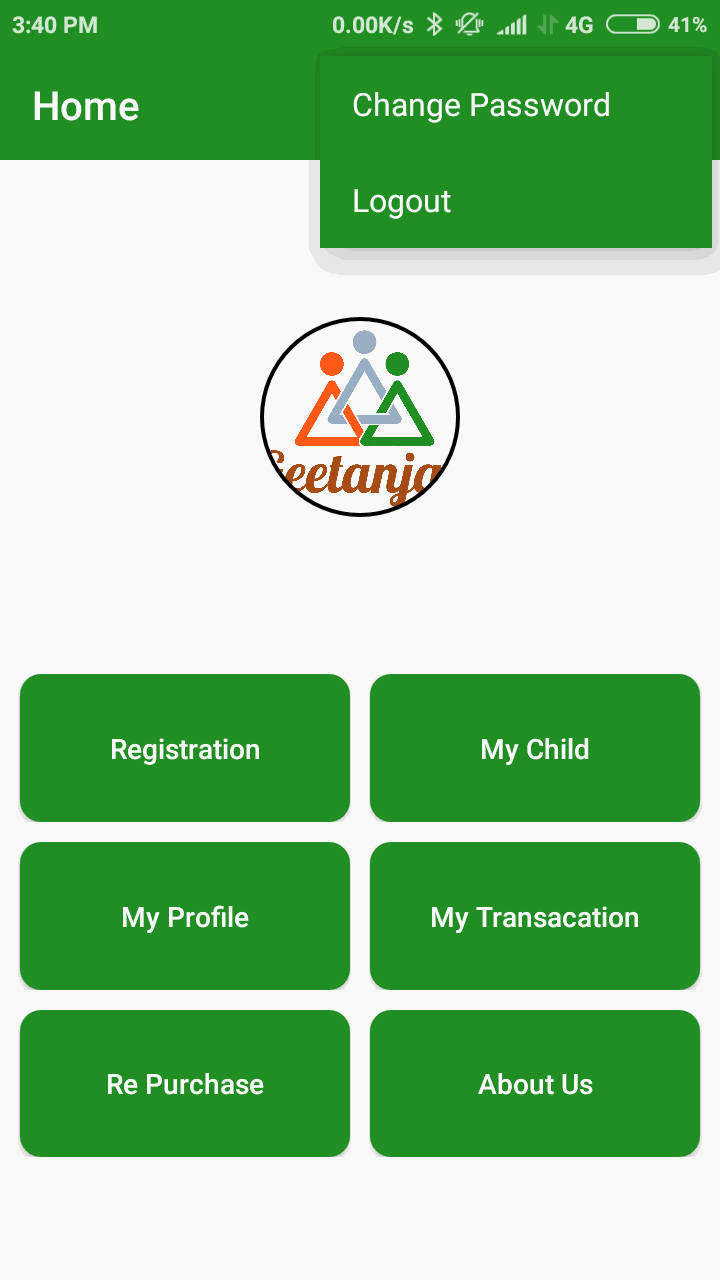
Task: Click the clock showing 3:40 PM
Action: (x=53, y=25)
